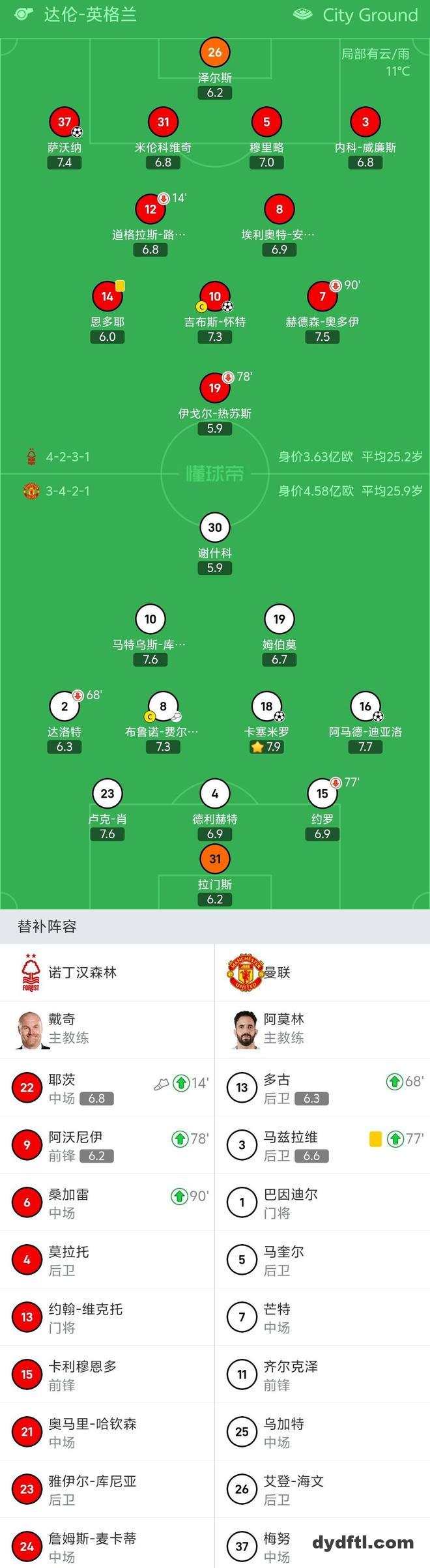The width and height of the screenshot is (430, 1568).
Task: Open the 曼联 team page
Action: 276,973
